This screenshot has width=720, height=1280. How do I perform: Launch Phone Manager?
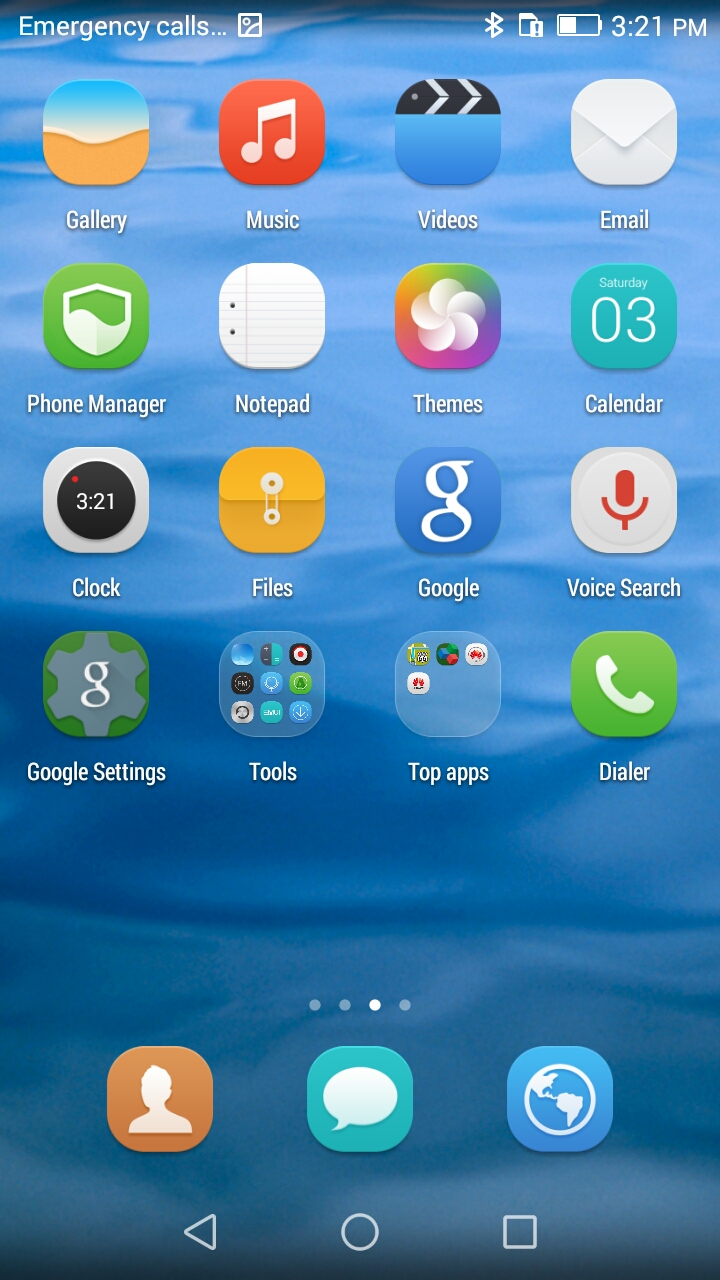pos(96,317)
